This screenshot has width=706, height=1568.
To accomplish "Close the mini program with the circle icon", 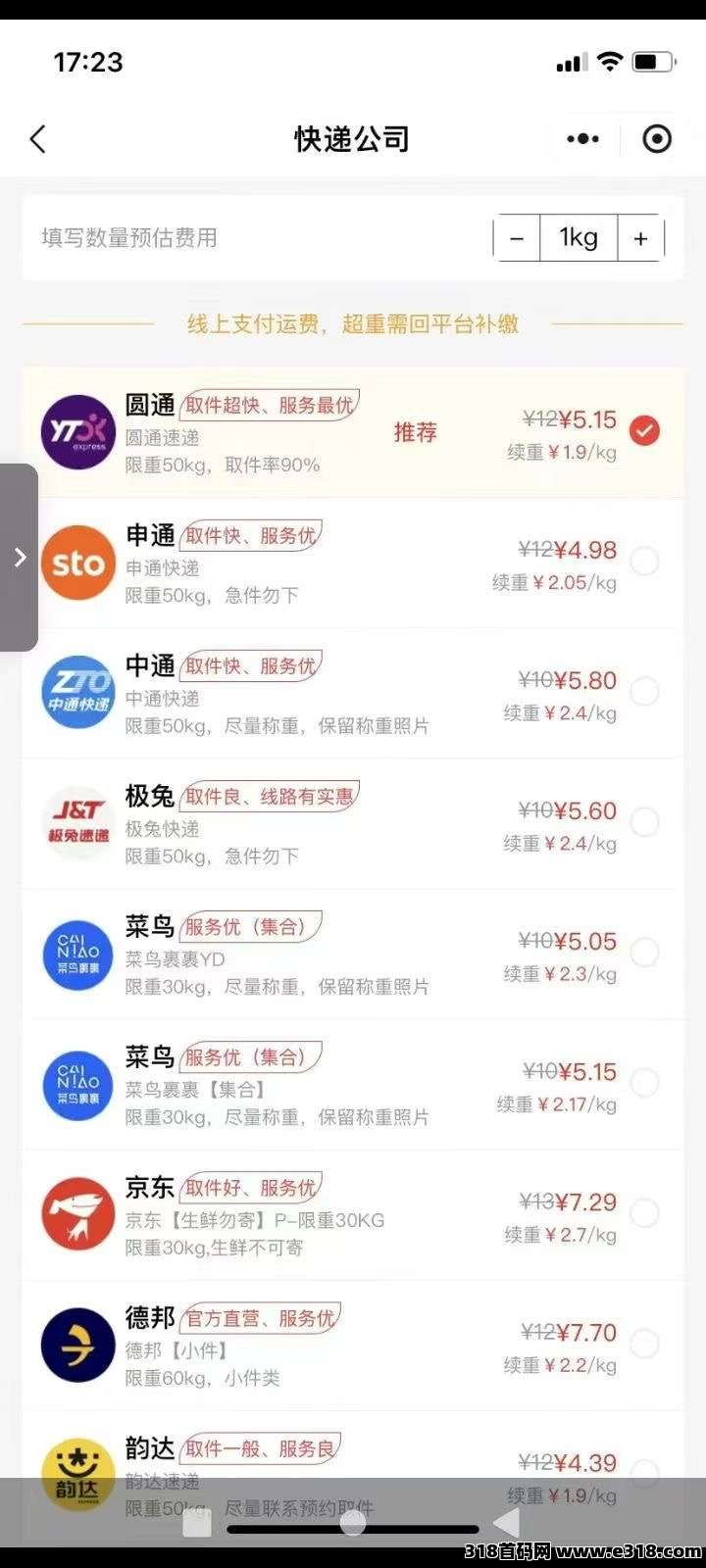I will point(657,139).
